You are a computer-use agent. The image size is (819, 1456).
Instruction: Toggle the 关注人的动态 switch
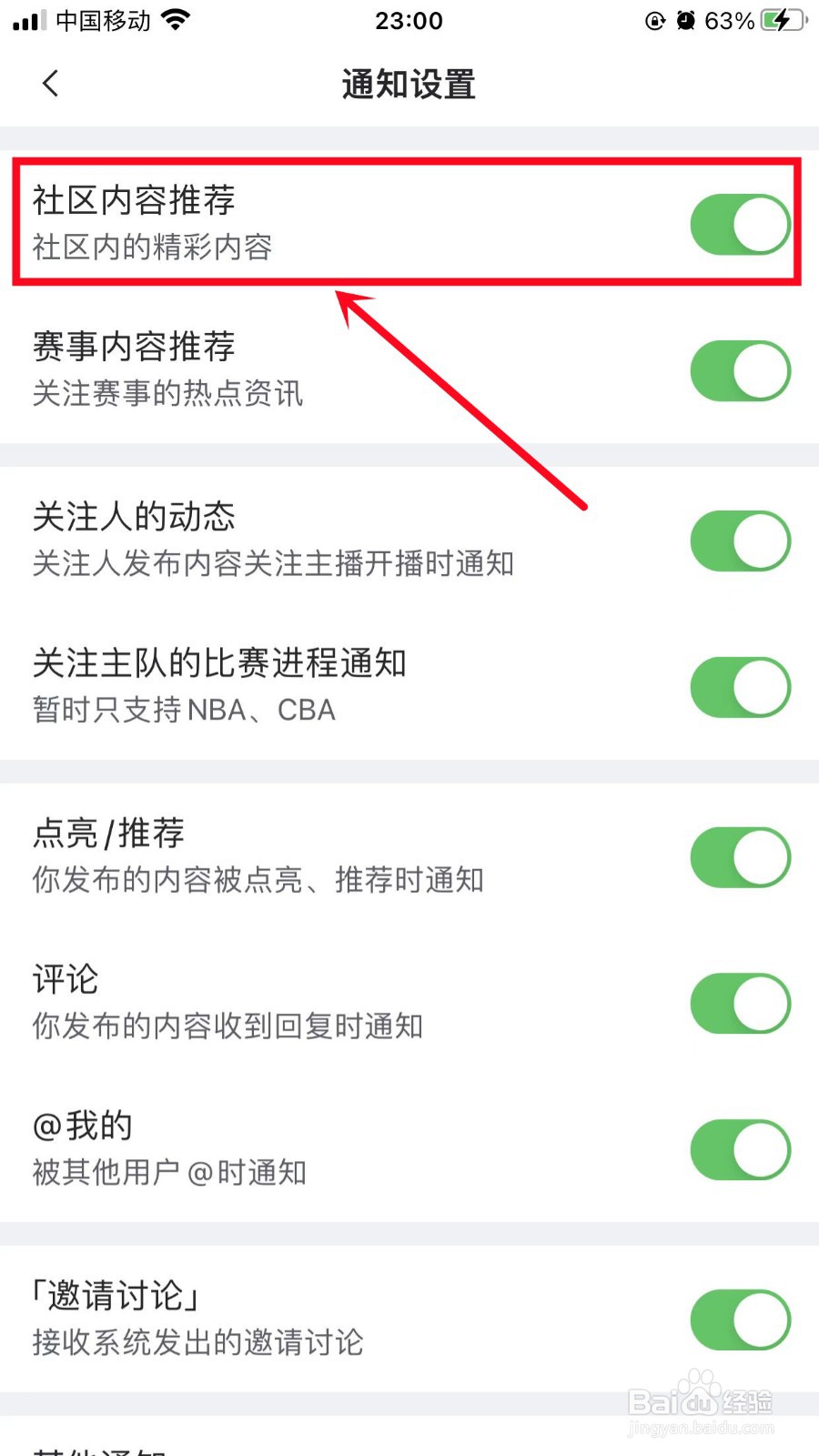coord(739,540)
